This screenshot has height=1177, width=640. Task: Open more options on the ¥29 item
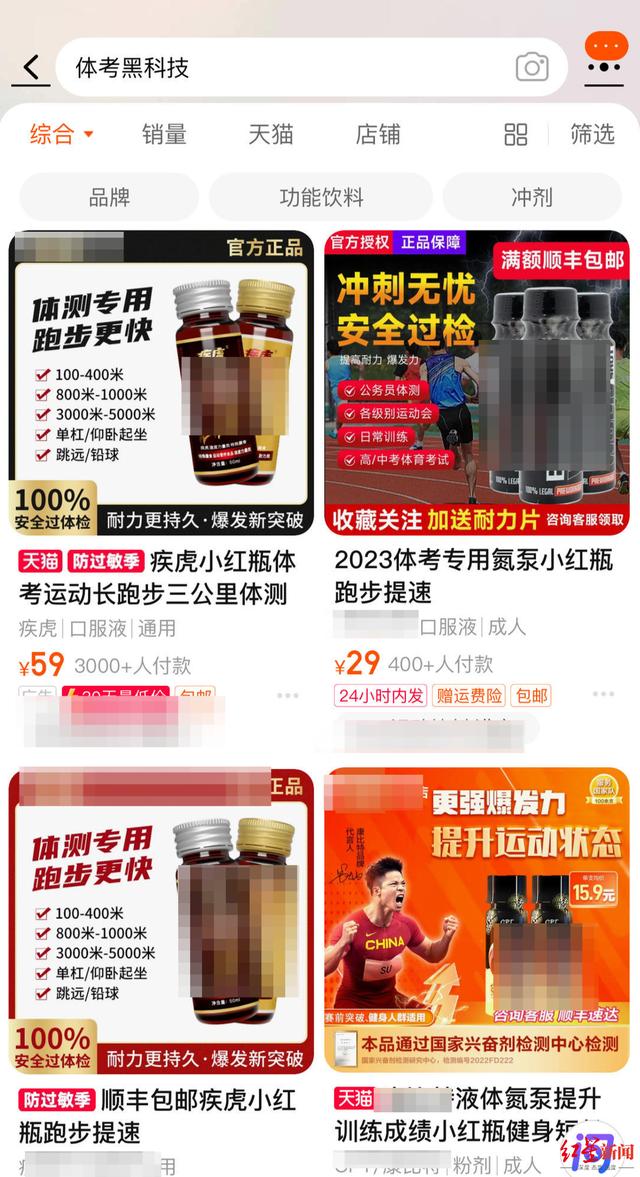coord(603,694)
